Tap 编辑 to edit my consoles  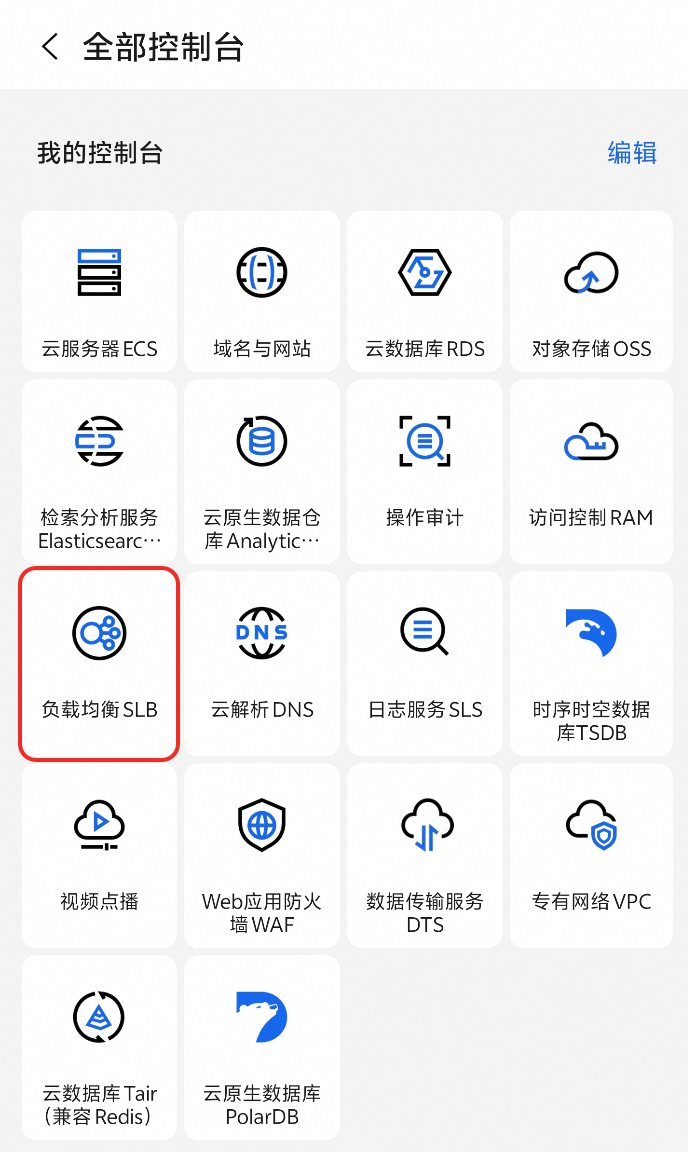click(x=632, y=153)
